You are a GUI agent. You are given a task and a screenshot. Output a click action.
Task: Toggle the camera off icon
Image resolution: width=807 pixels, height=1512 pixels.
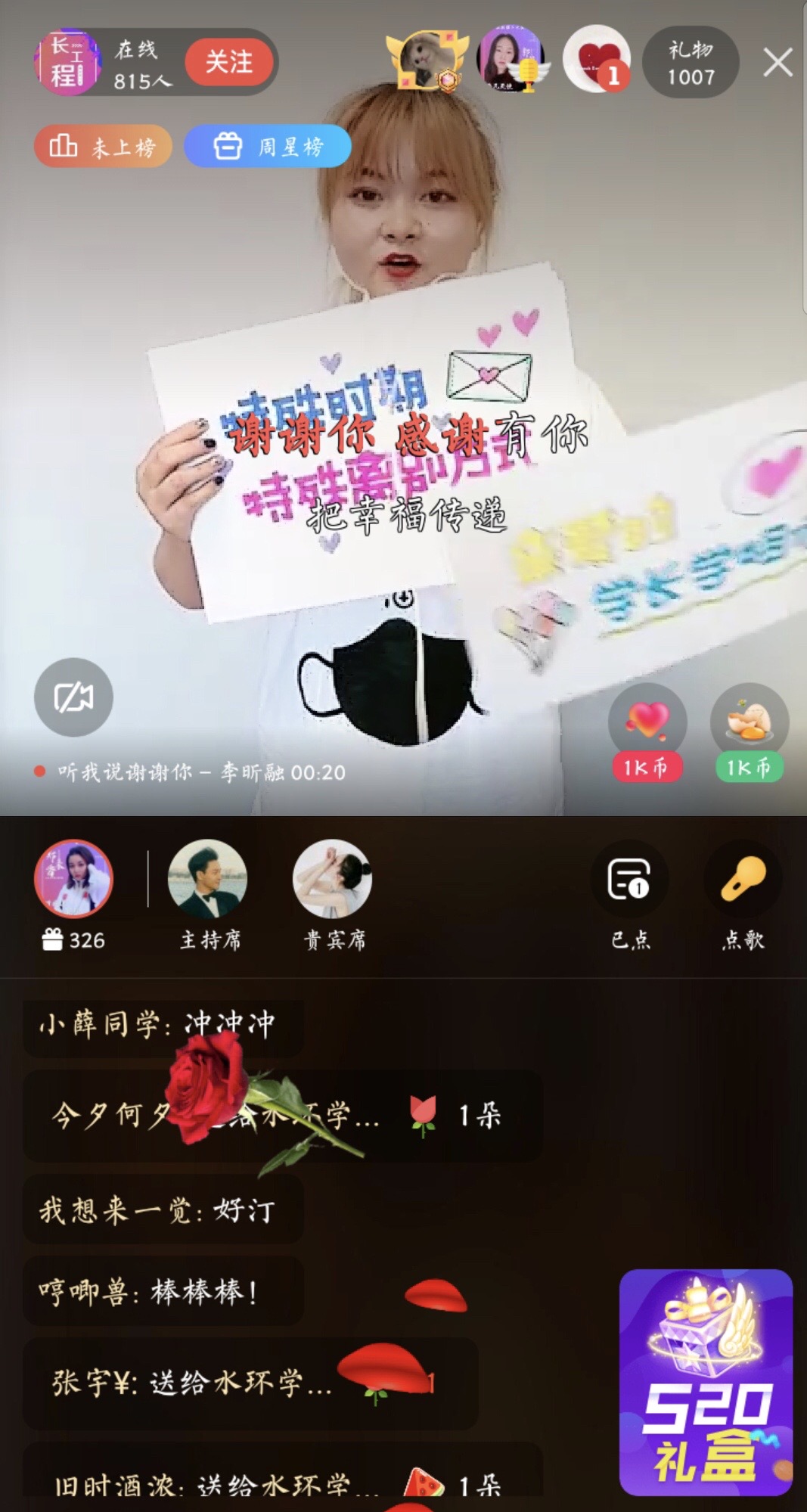coord(73,697)
